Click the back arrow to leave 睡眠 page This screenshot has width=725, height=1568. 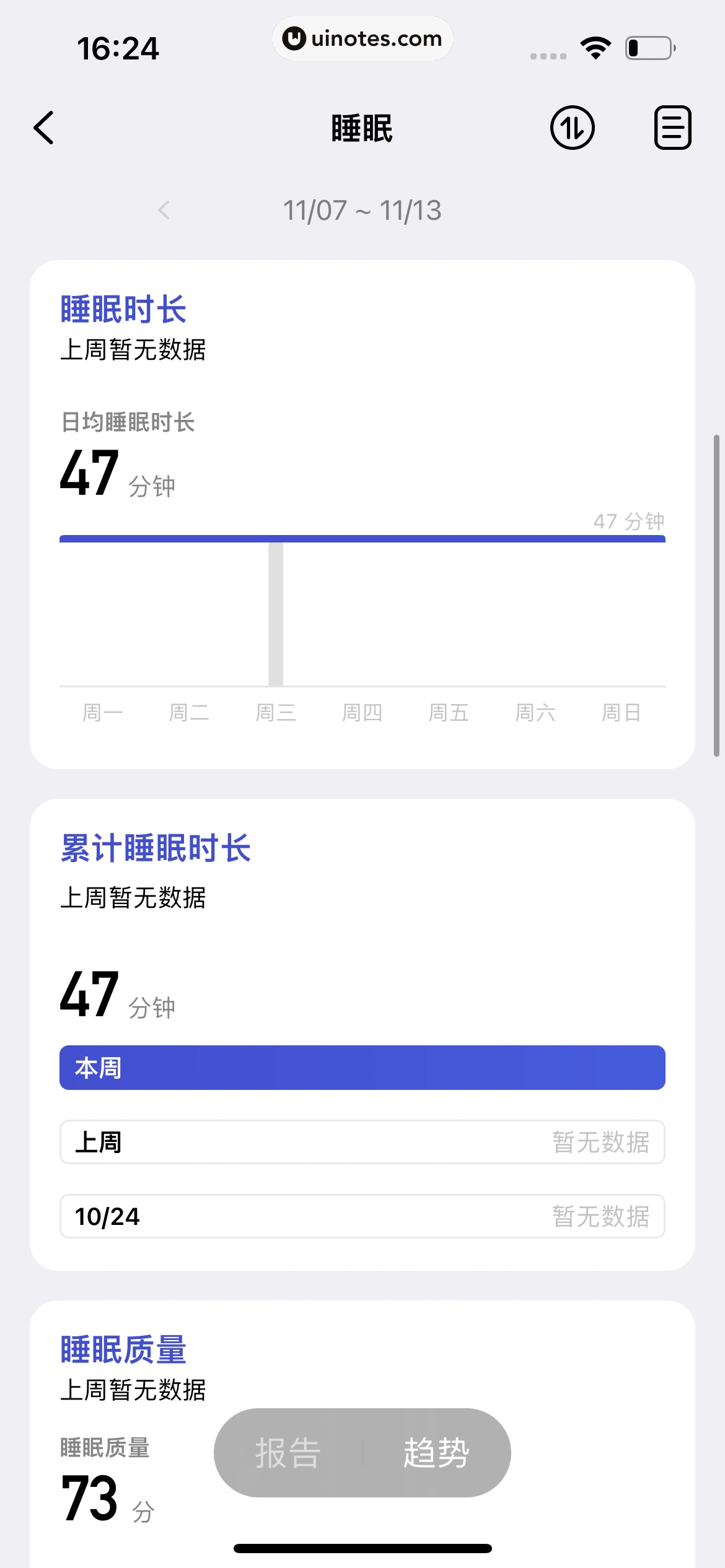point(43,128)
